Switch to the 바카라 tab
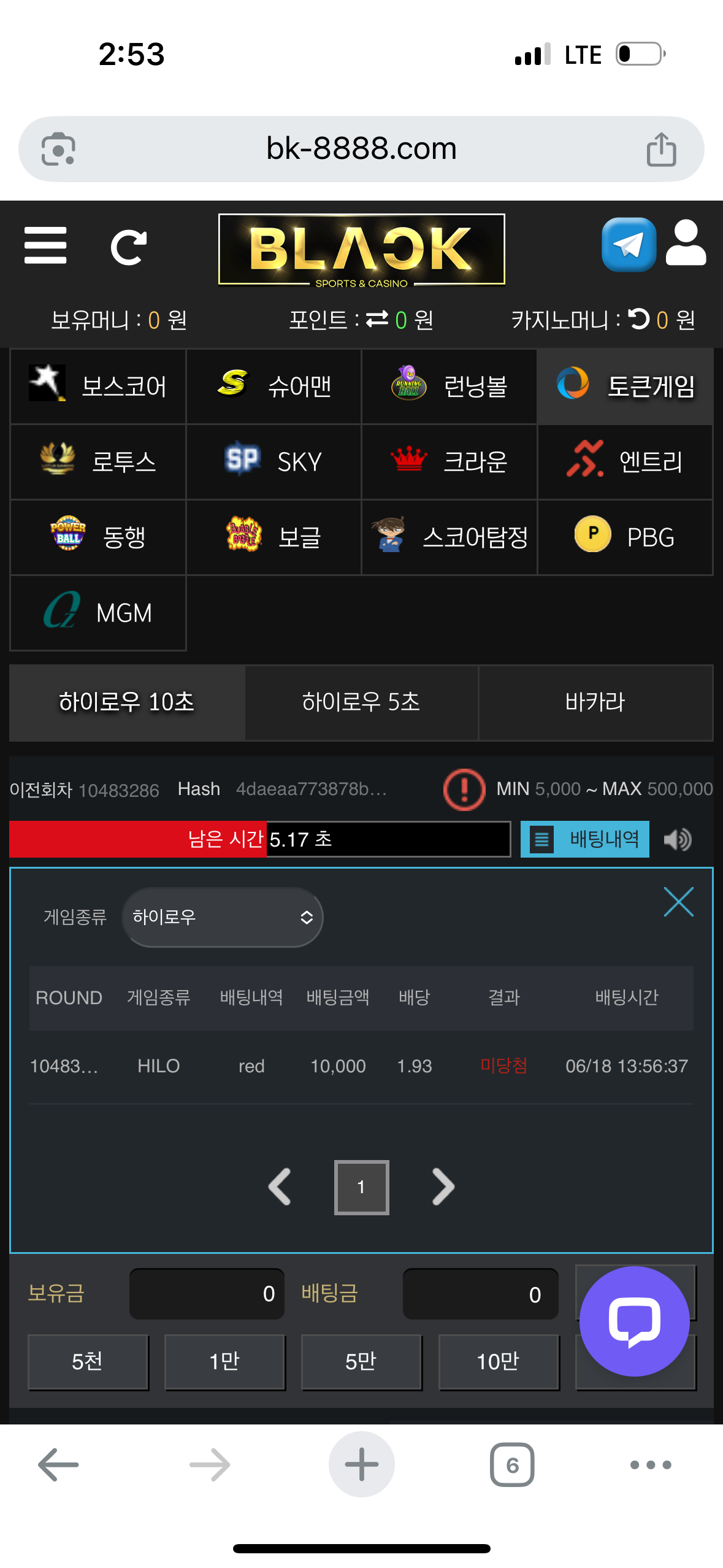The width and height of the screenshot is (723, 1568). pyautogui.click(x=595, y=702)
